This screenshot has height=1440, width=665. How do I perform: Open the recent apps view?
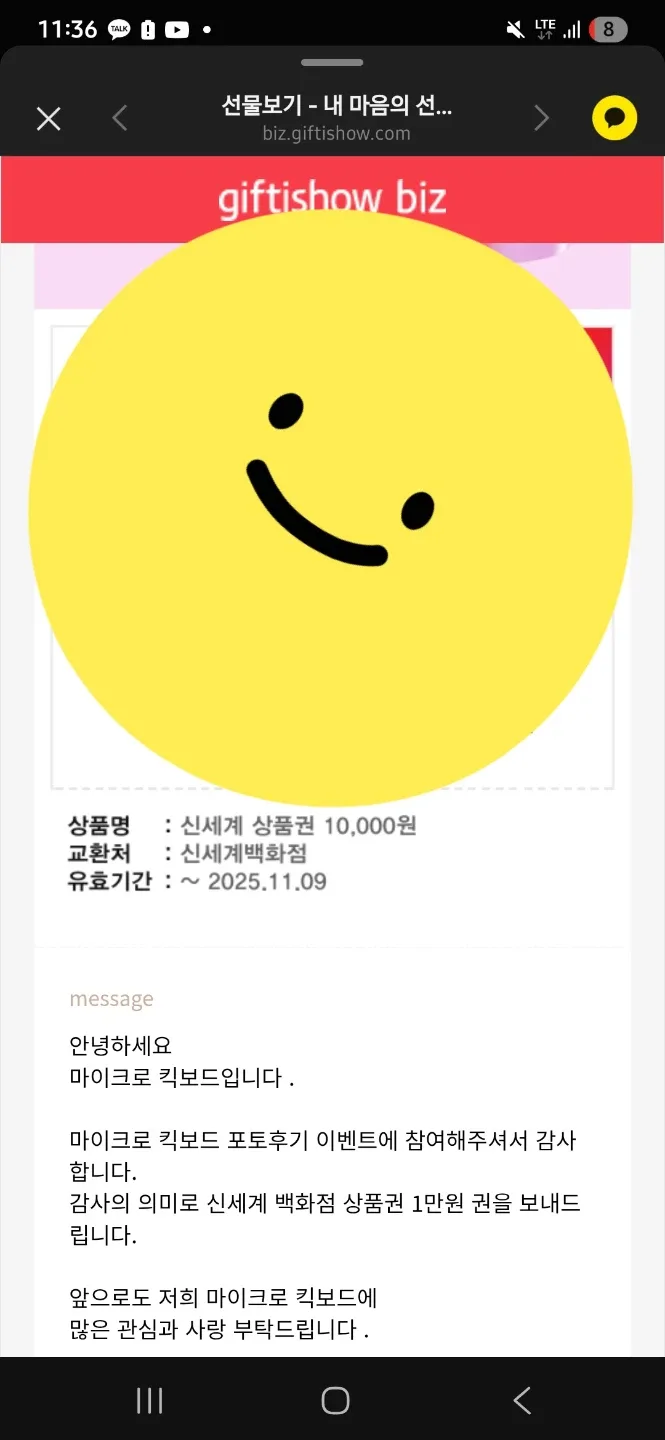click(x=150, y=1400)
